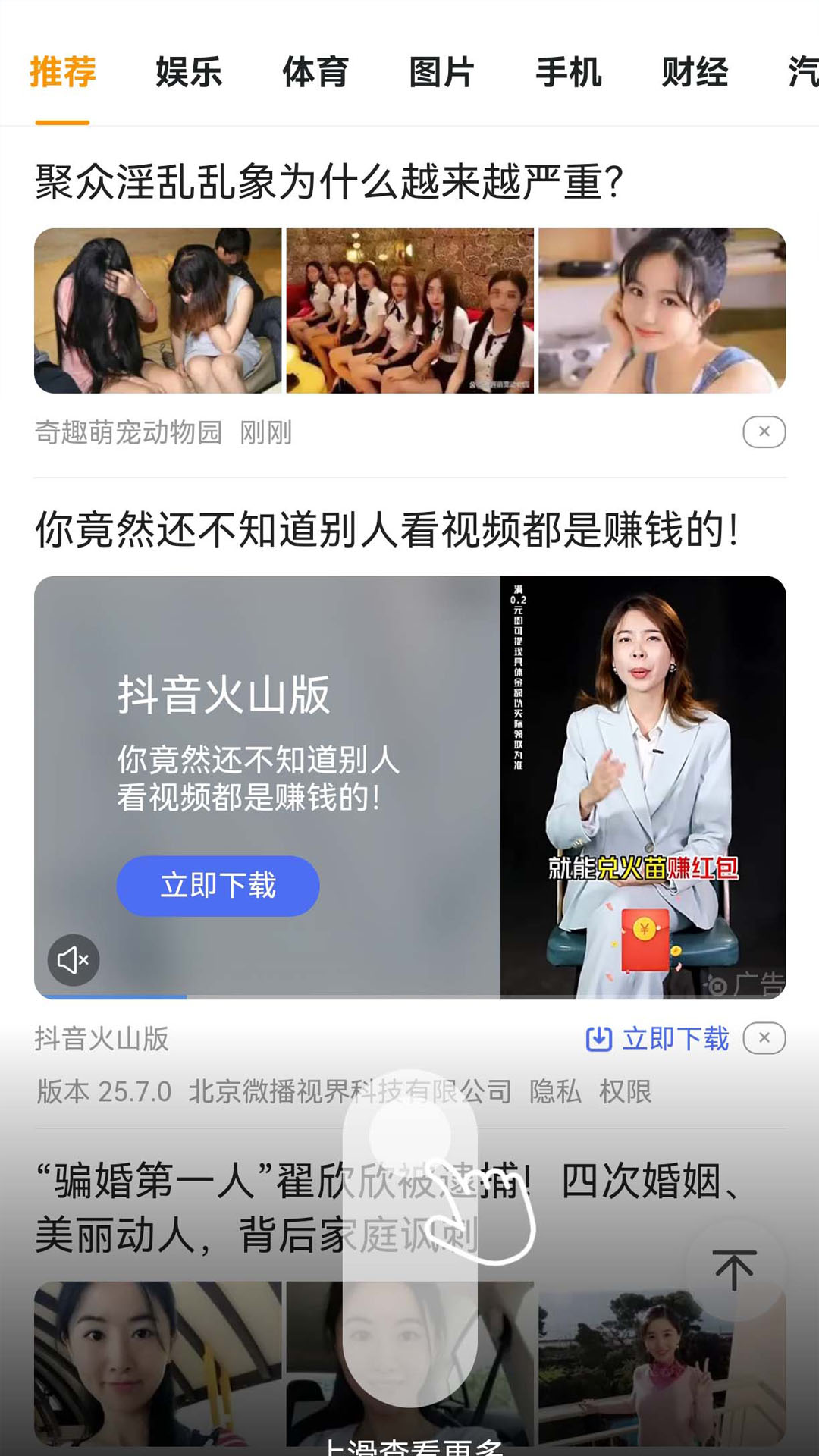Select the 手机 tab
The image size is (819, 1456).
click(568, 73)
